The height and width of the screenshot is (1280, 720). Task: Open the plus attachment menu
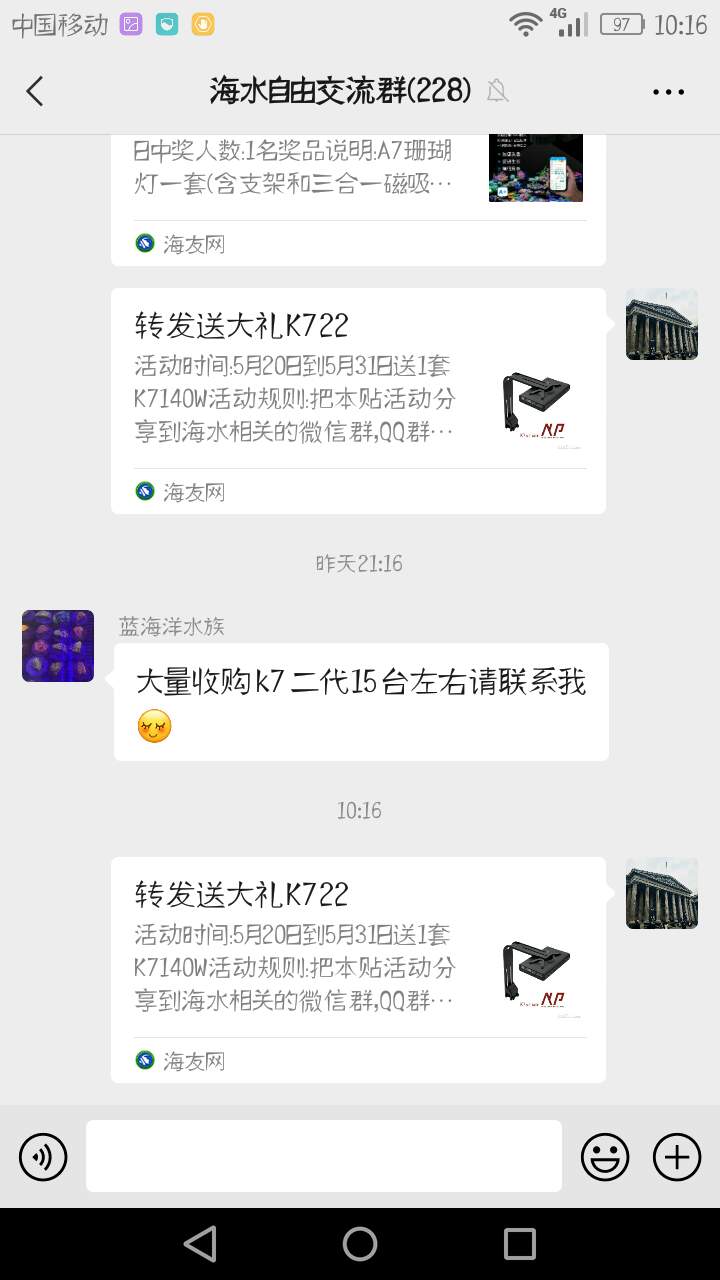point(677,1157)
